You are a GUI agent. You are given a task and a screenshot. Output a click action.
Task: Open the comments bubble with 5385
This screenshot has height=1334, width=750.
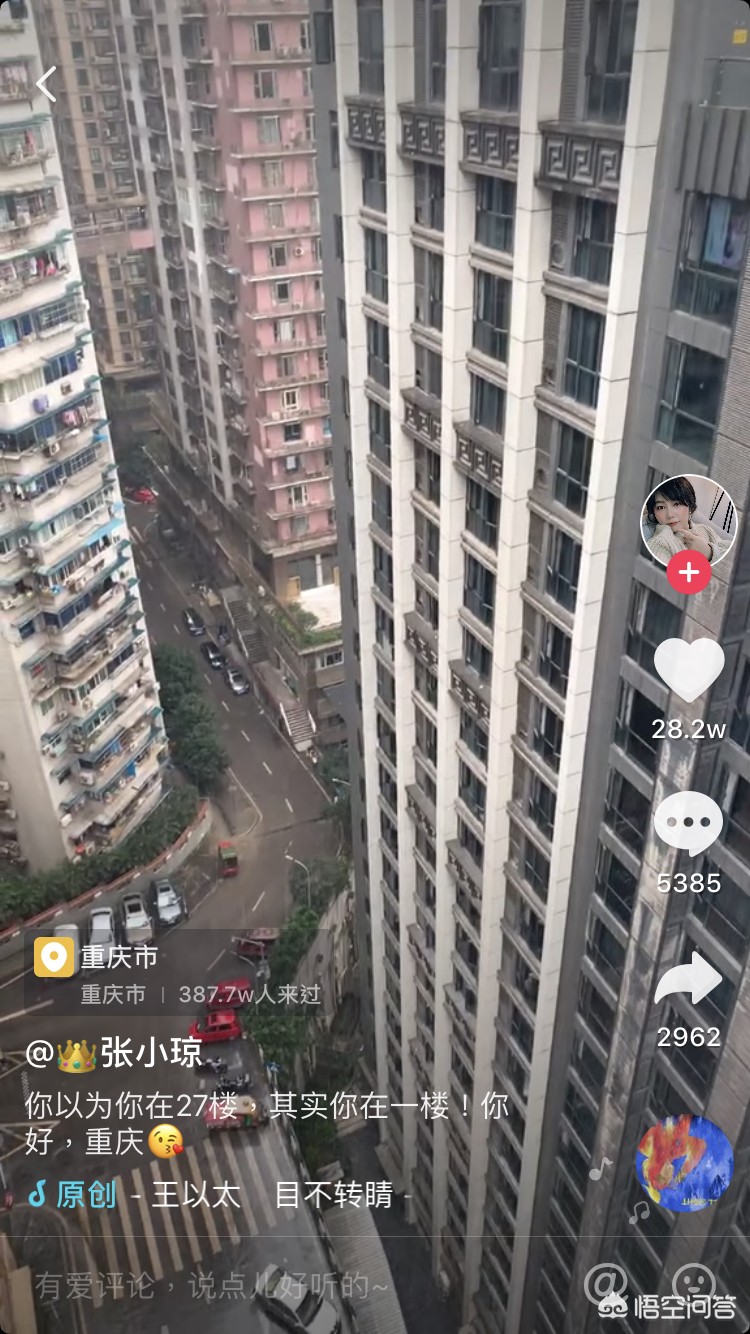(x=688, y=824)
